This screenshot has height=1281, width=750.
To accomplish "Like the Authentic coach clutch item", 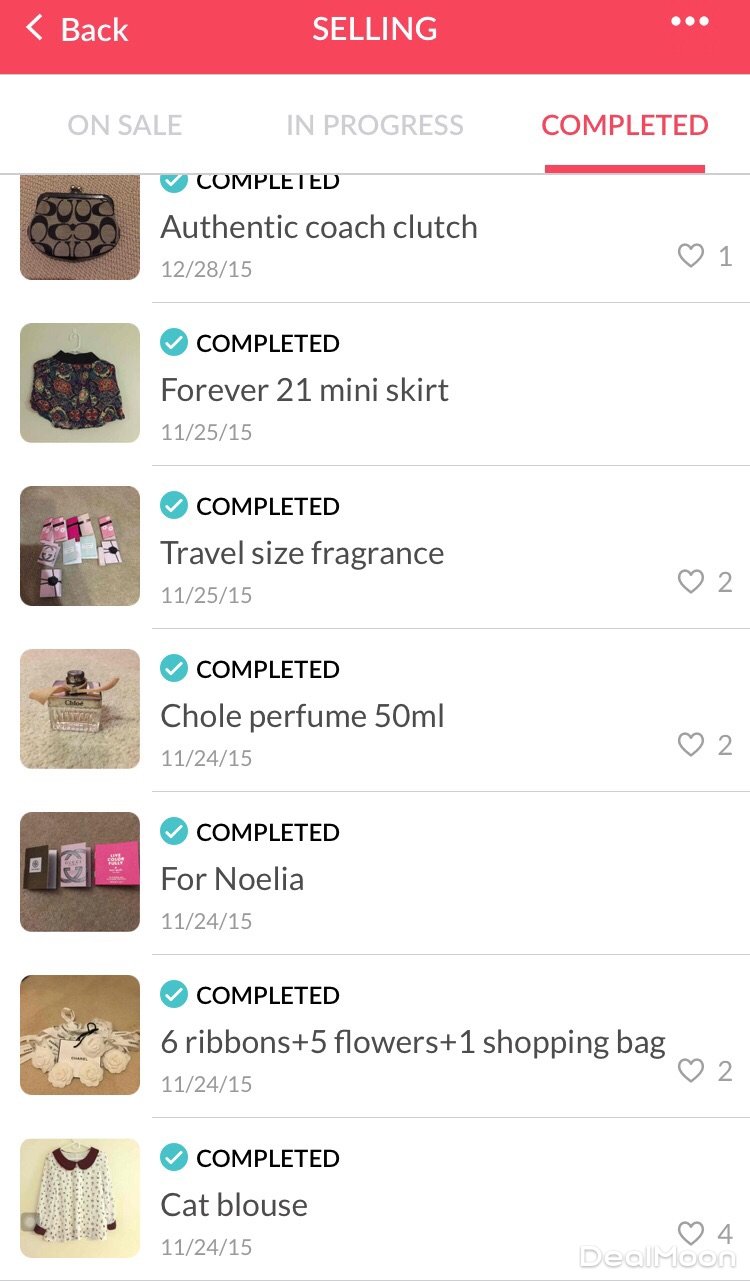I will coord(691,256).
